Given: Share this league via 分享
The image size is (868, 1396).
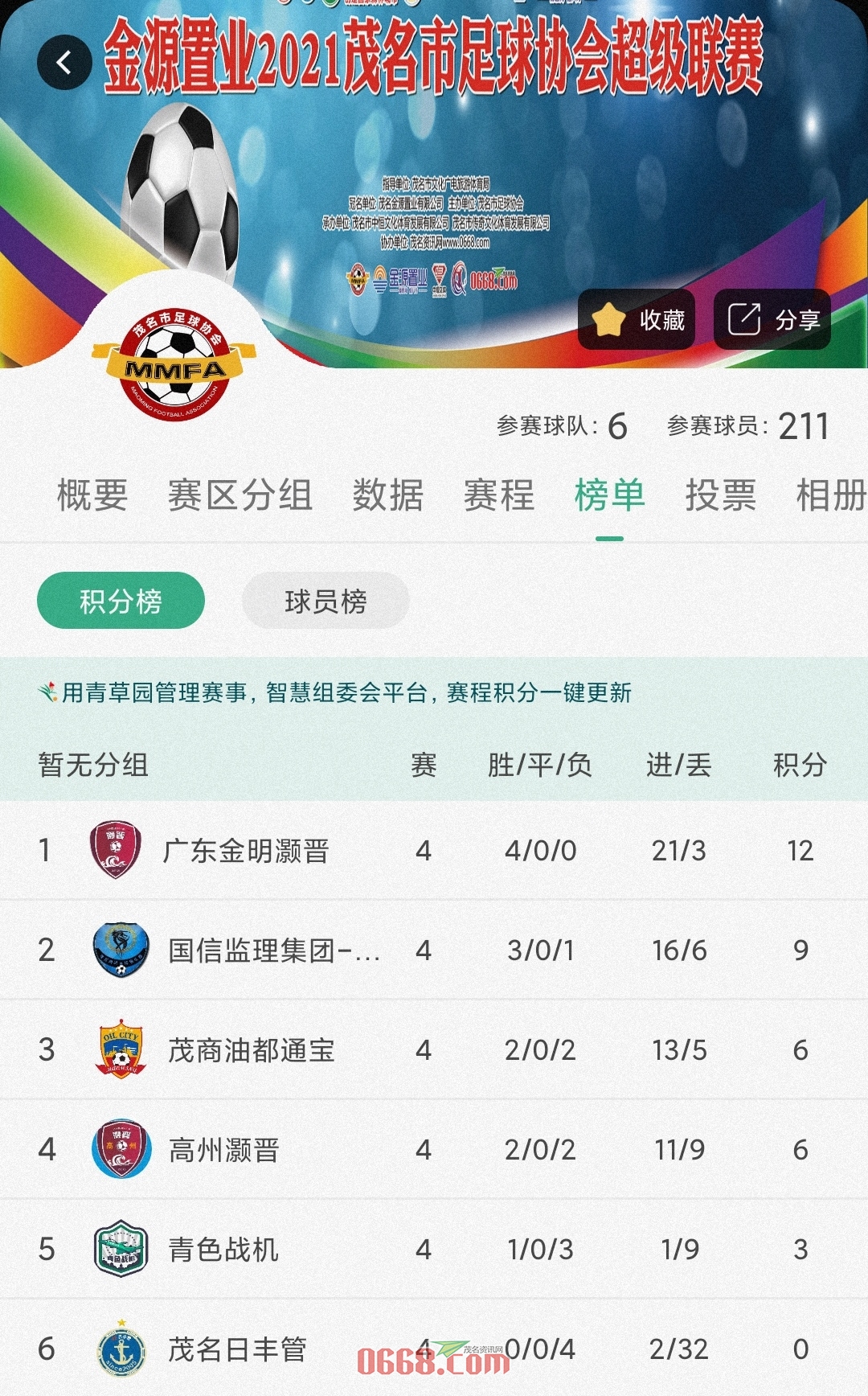Looking at the screenshot, I should point(772,320).
